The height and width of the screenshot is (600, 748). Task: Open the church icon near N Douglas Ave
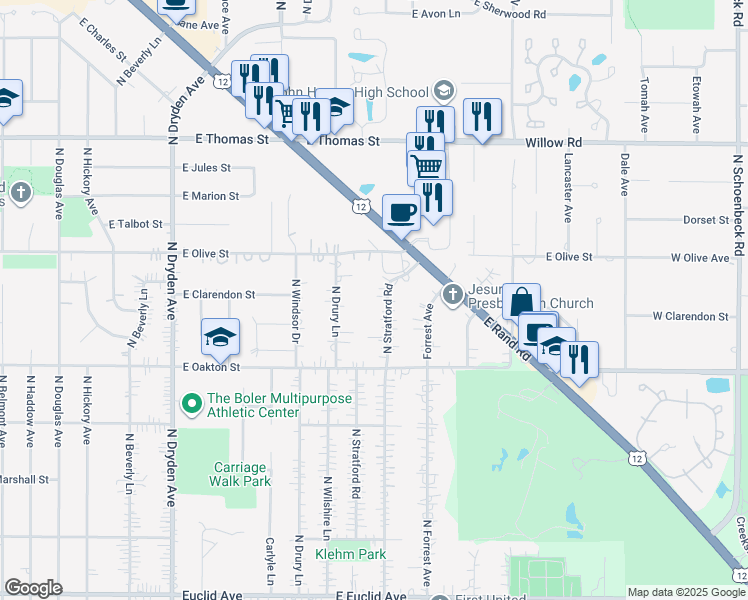21,194
